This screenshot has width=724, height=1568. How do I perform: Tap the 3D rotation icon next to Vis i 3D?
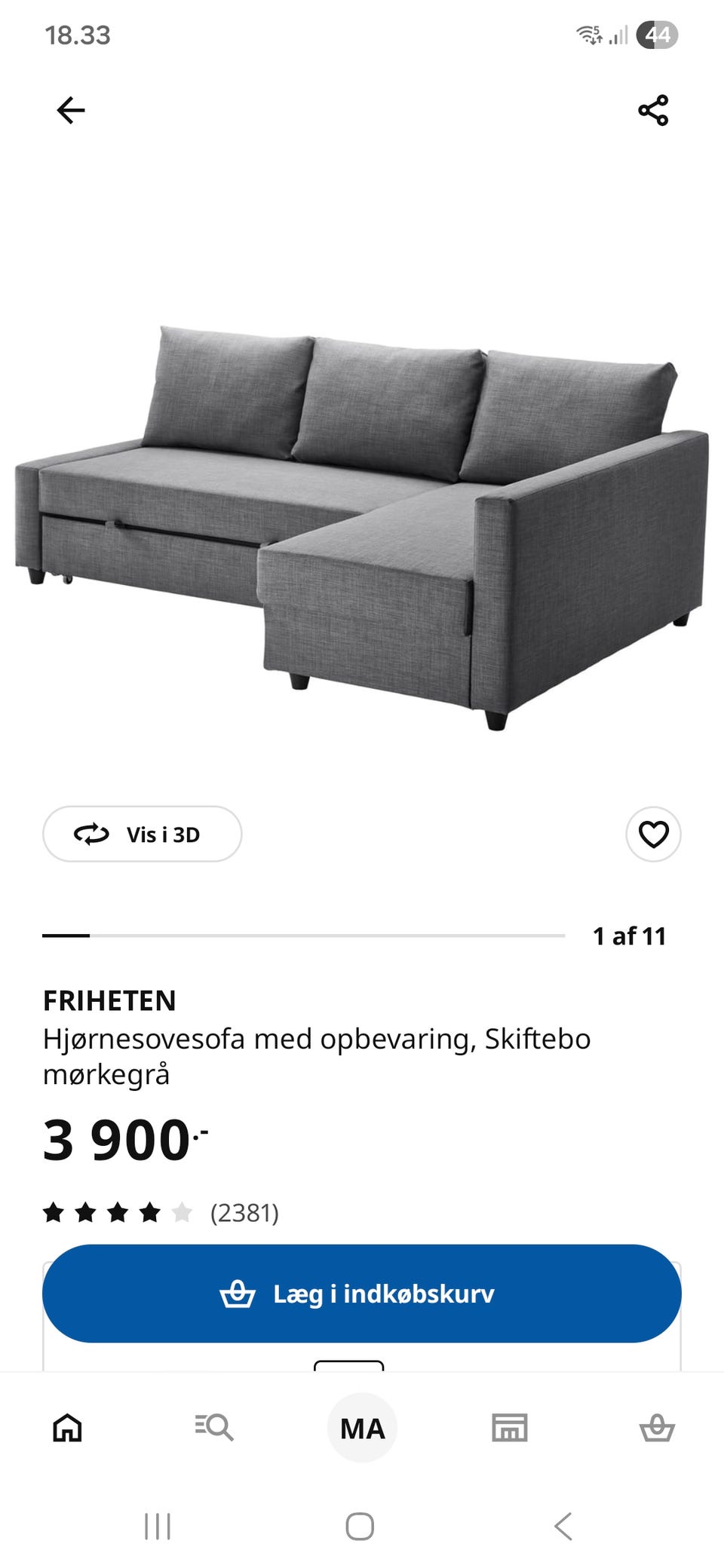tap(91, 835)
